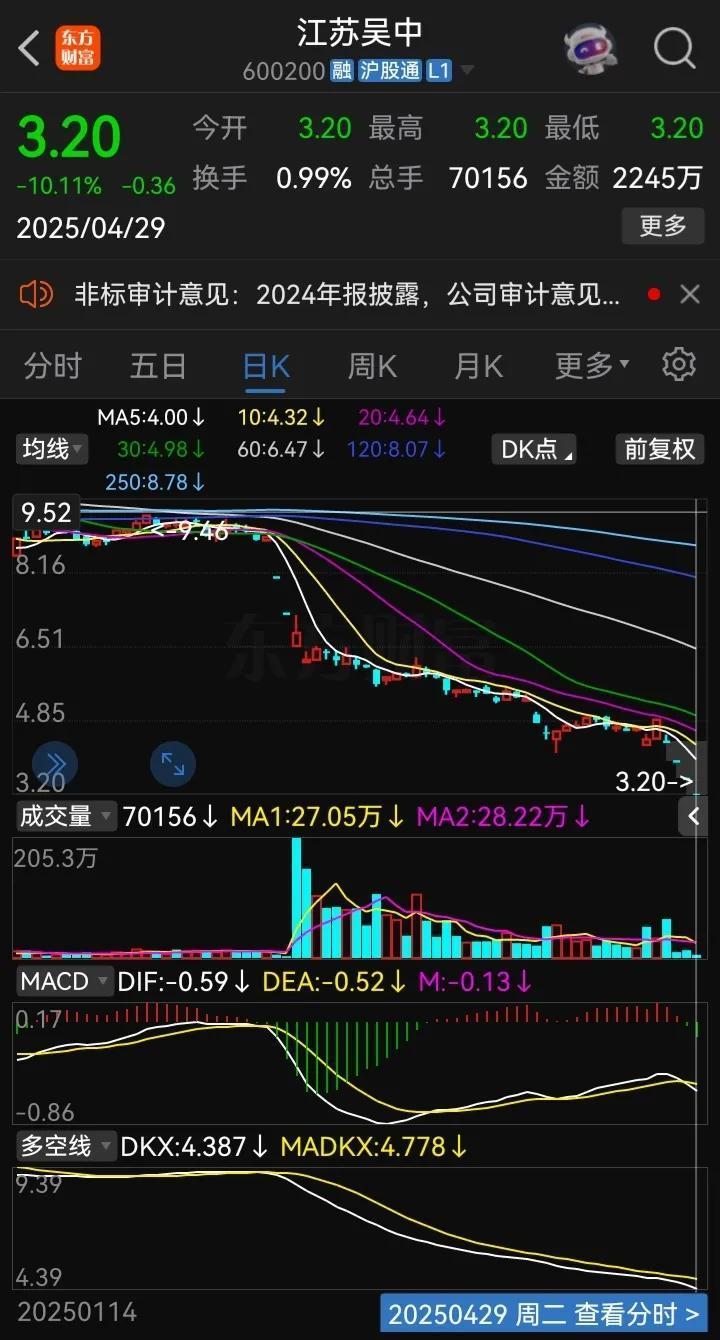
Task: Select the 日K chart tab
Action: [x=266, y=366]
